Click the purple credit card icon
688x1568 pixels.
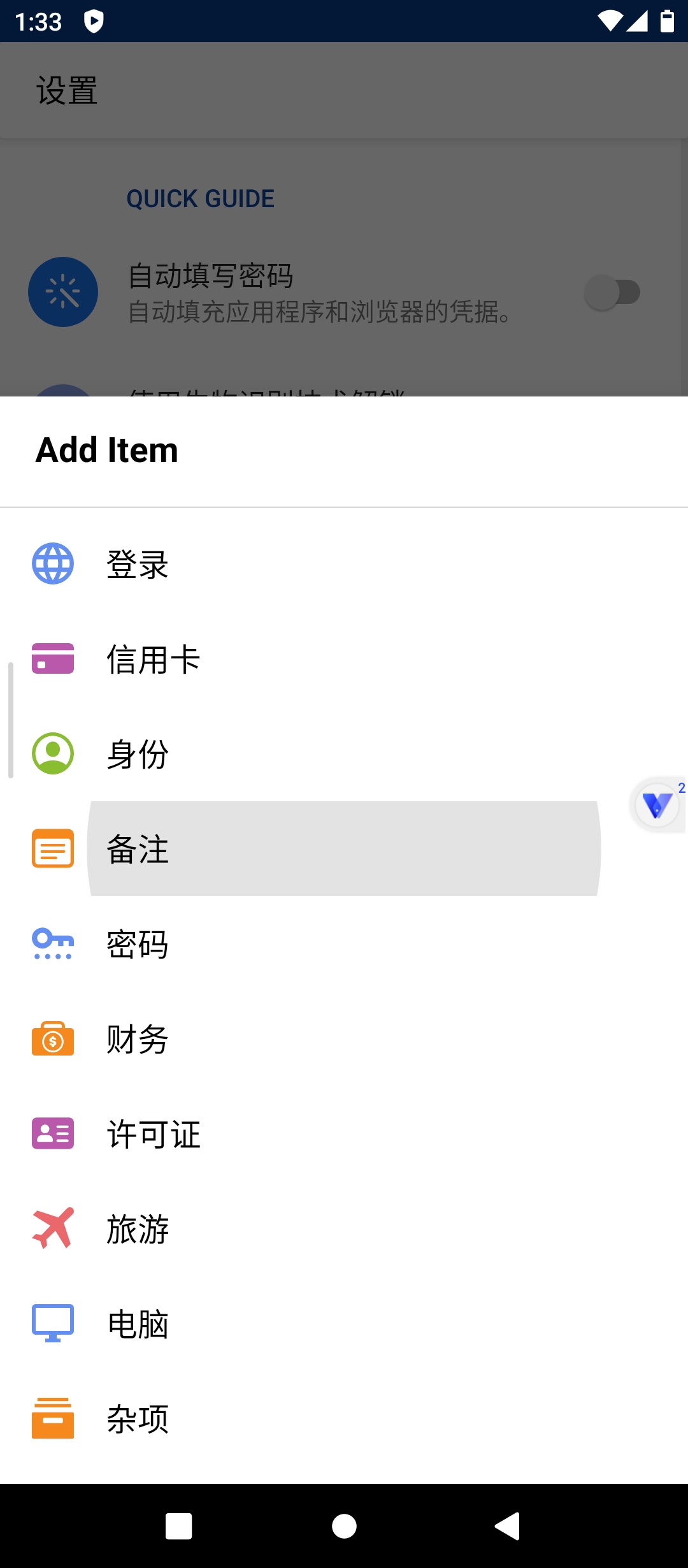[54, 658]
